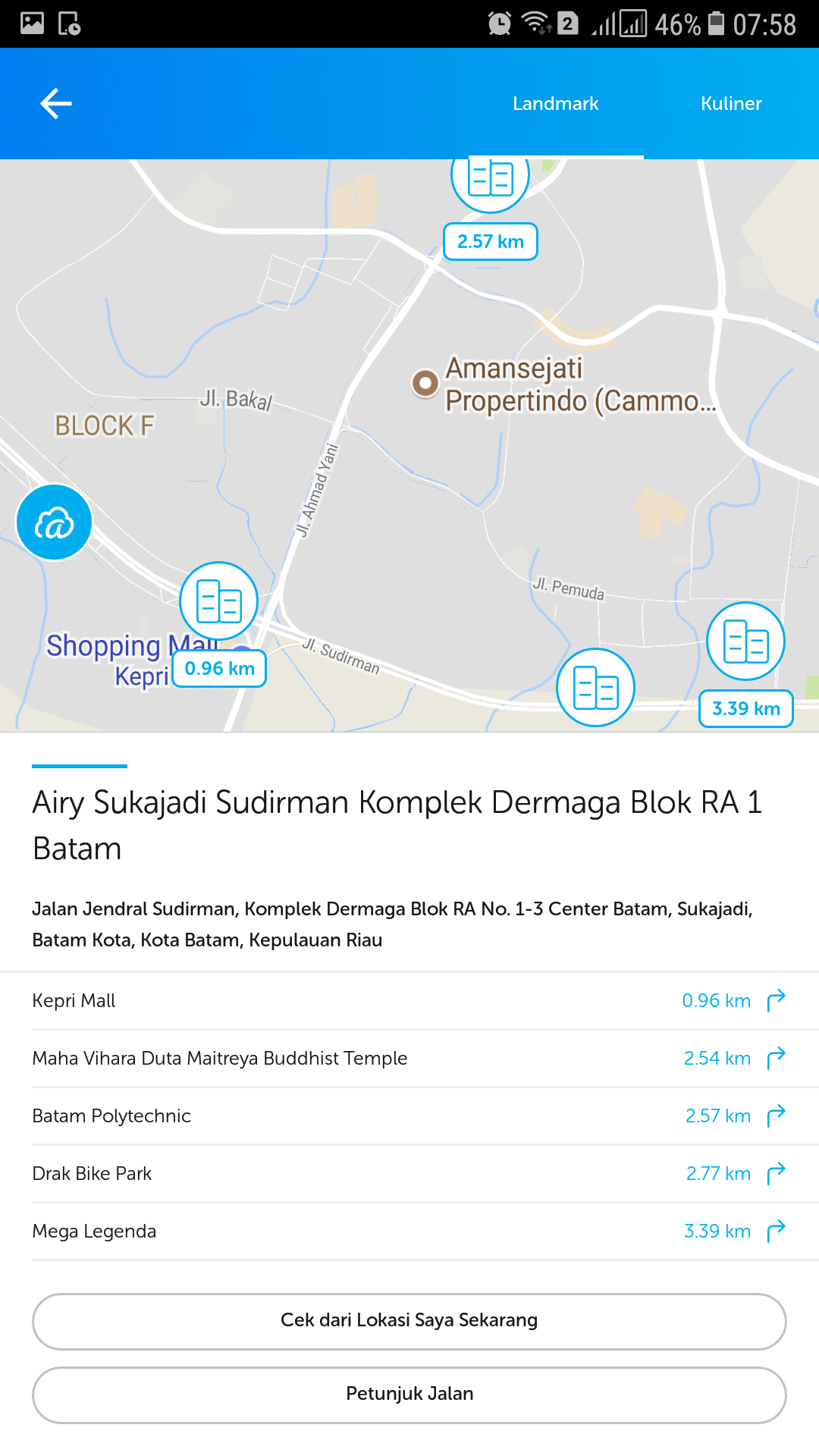Open directions to Kepri Mall
819x1456 pixels.
(x=776, y=1001)
